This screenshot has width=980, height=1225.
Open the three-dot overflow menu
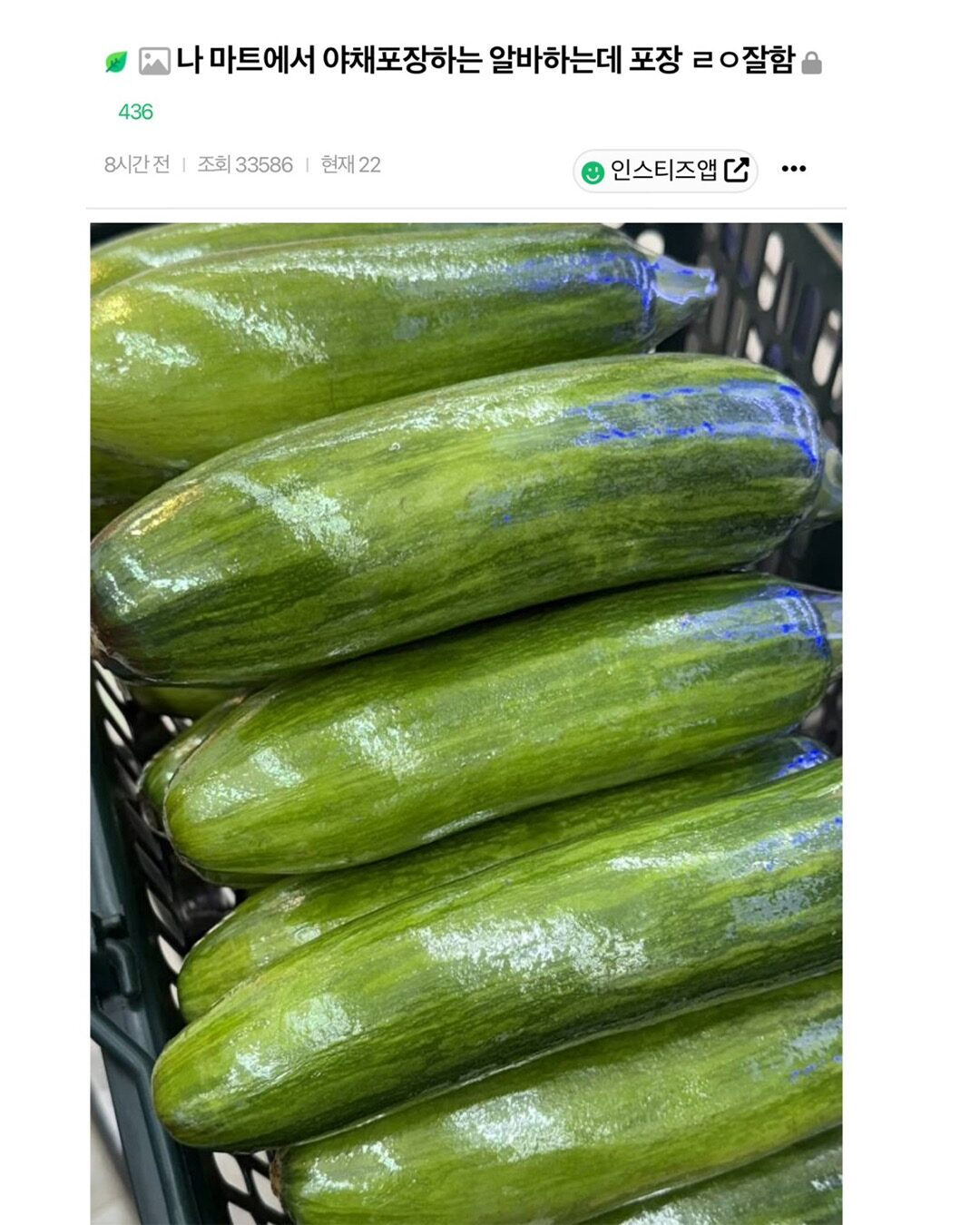[793, 169]
